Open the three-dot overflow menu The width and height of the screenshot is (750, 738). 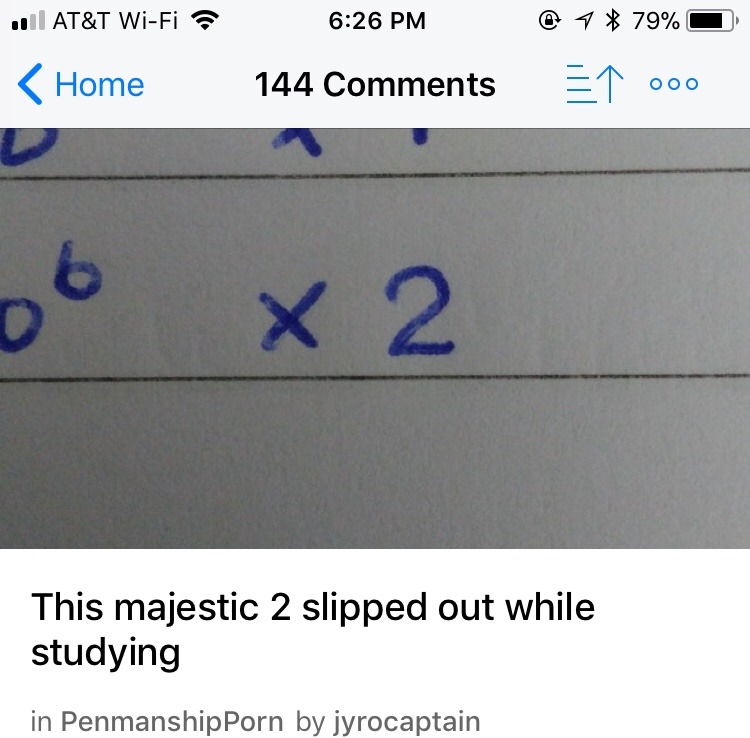(674, 85)
